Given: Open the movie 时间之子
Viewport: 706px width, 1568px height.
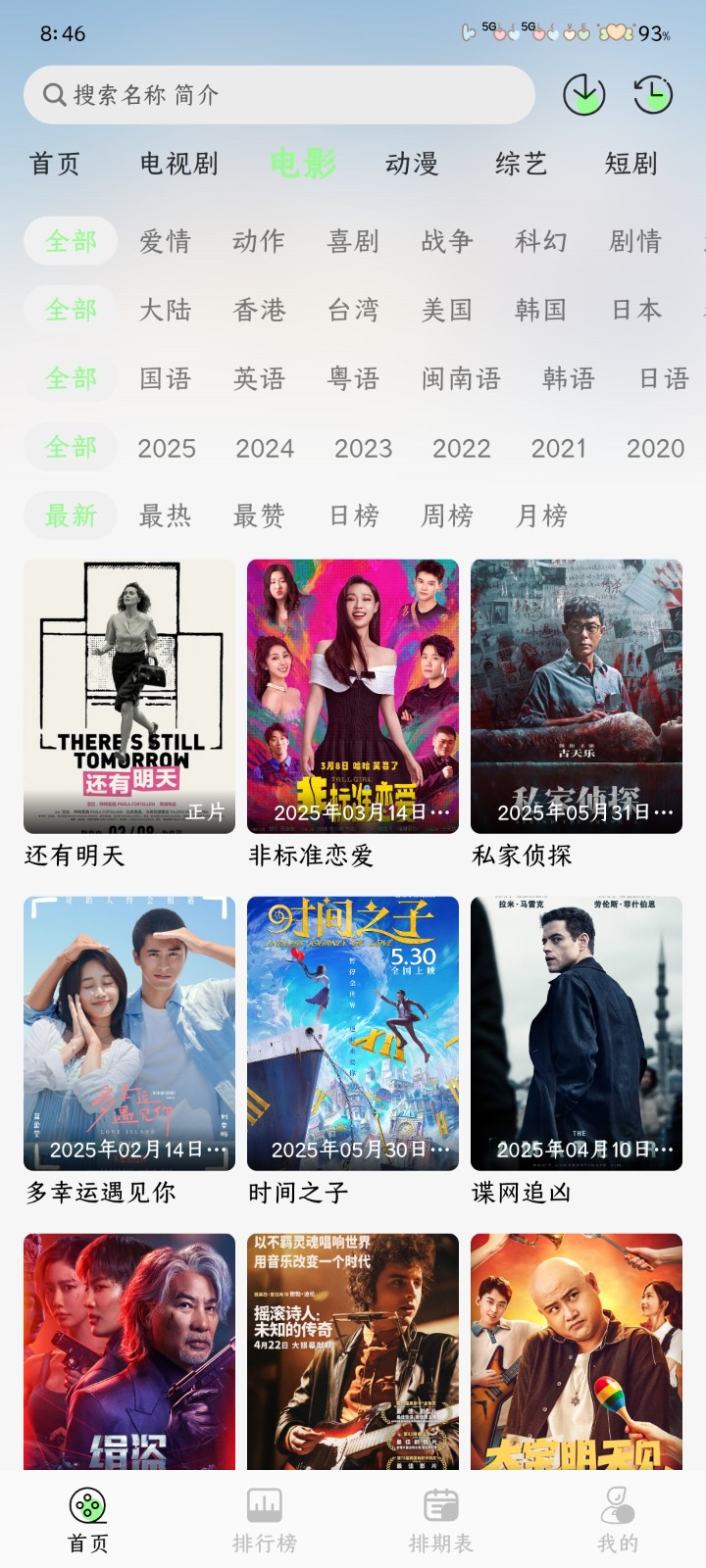Looking at the screenshot, I should (353, 1034).
